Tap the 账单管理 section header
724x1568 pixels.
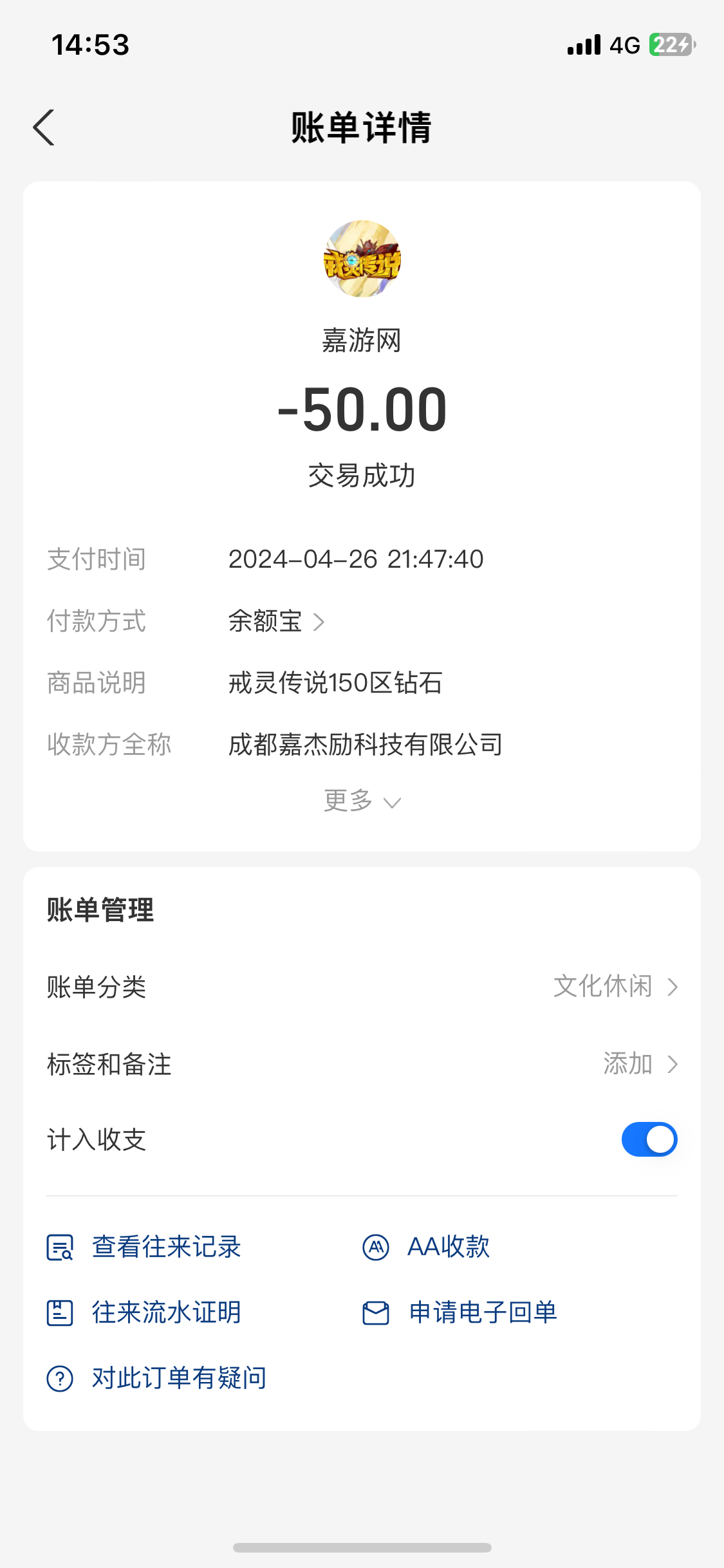[100, 910]
